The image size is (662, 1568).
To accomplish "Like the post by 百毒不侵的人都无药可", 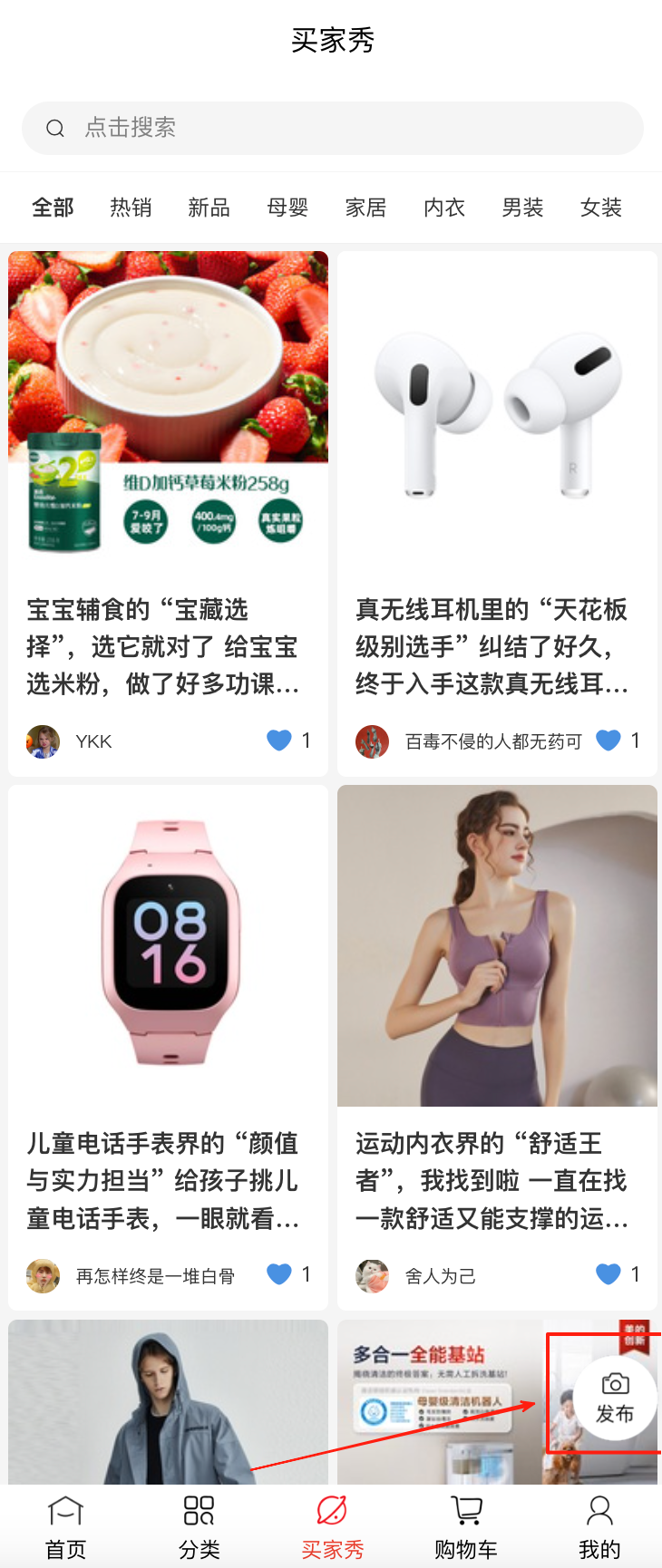I will click(608, 740).
